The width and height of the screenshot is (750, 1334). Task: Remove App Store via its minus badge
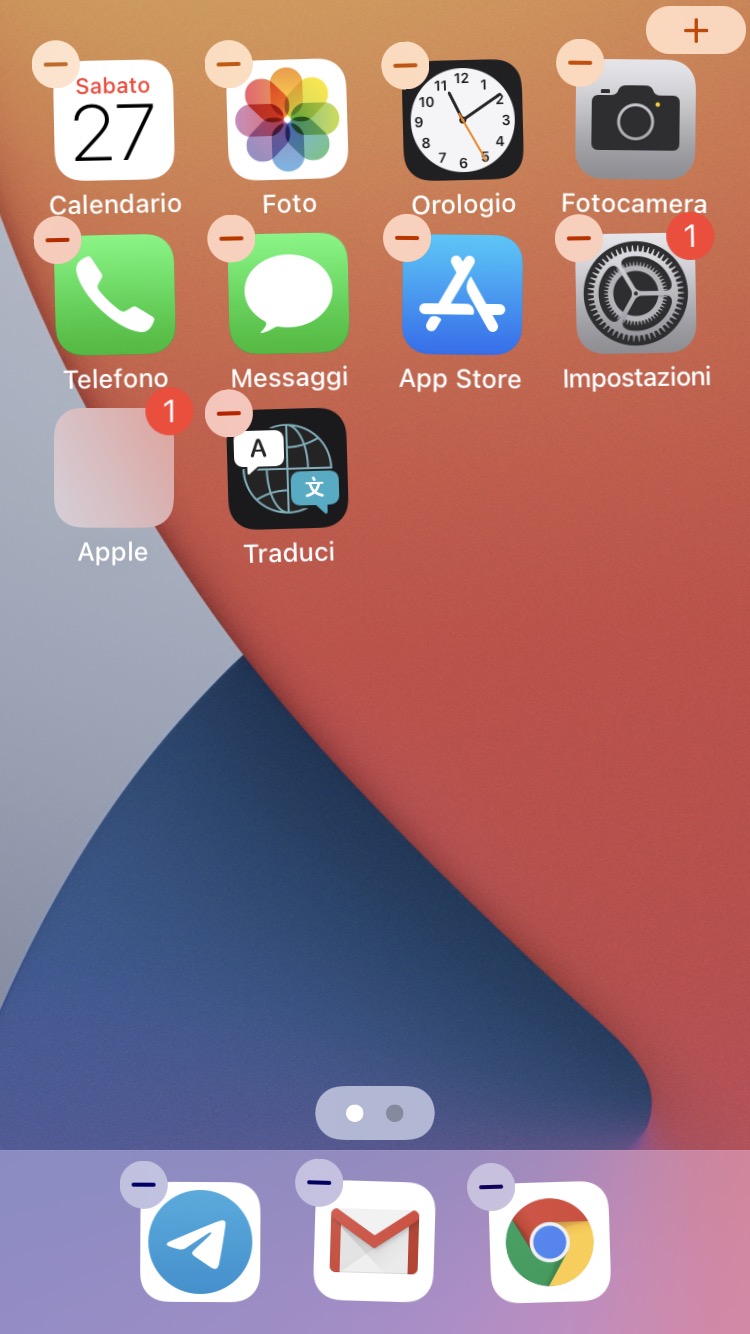[407, 238]
